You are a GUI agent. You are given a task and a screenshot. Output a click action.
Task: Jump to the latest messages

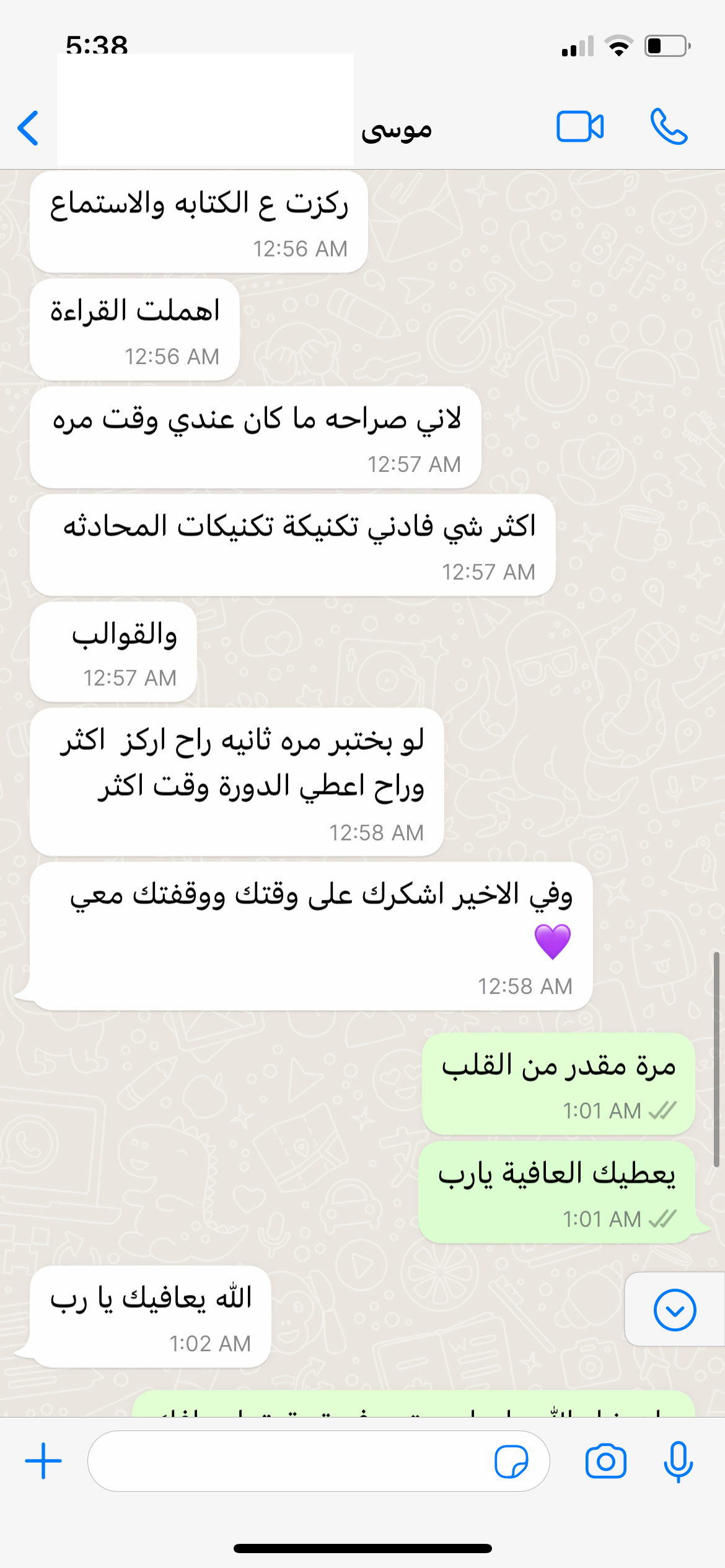(x=674, y=1310)
